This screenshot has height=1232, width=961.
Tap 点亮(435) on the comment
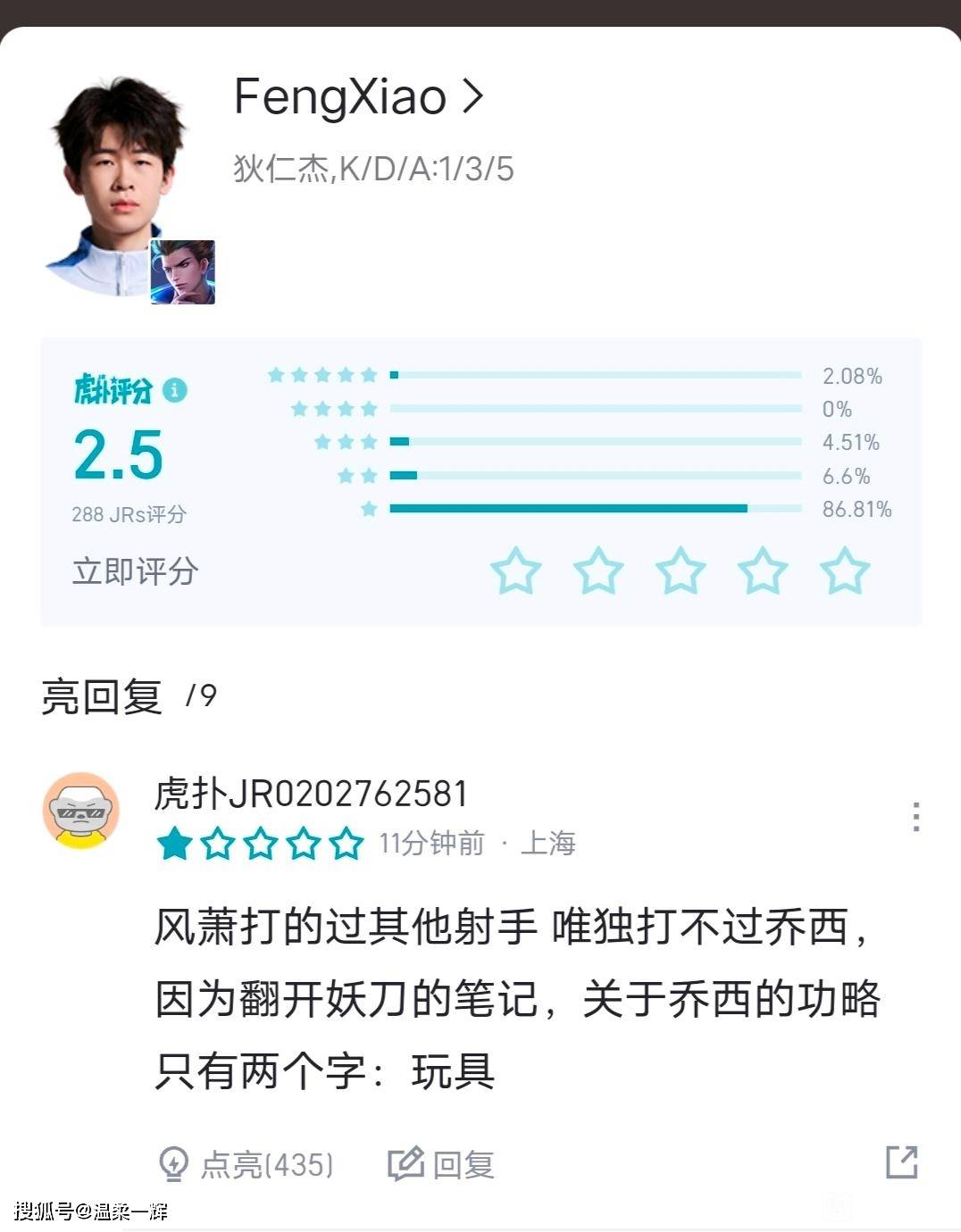[x=246, y=1163]
